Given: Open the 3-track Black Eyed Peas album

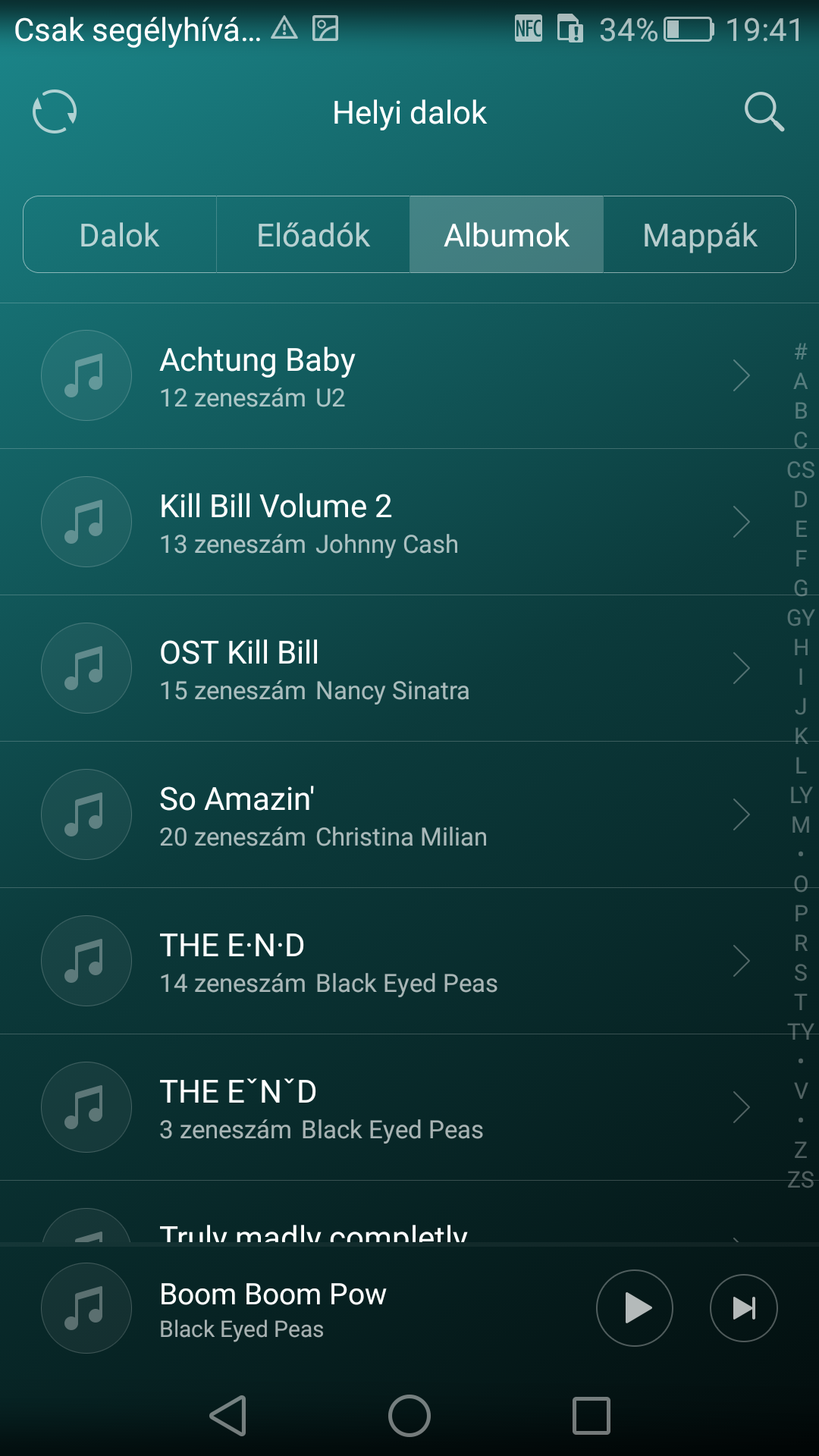Looking at the screenshot, I should coord(379,1108).
